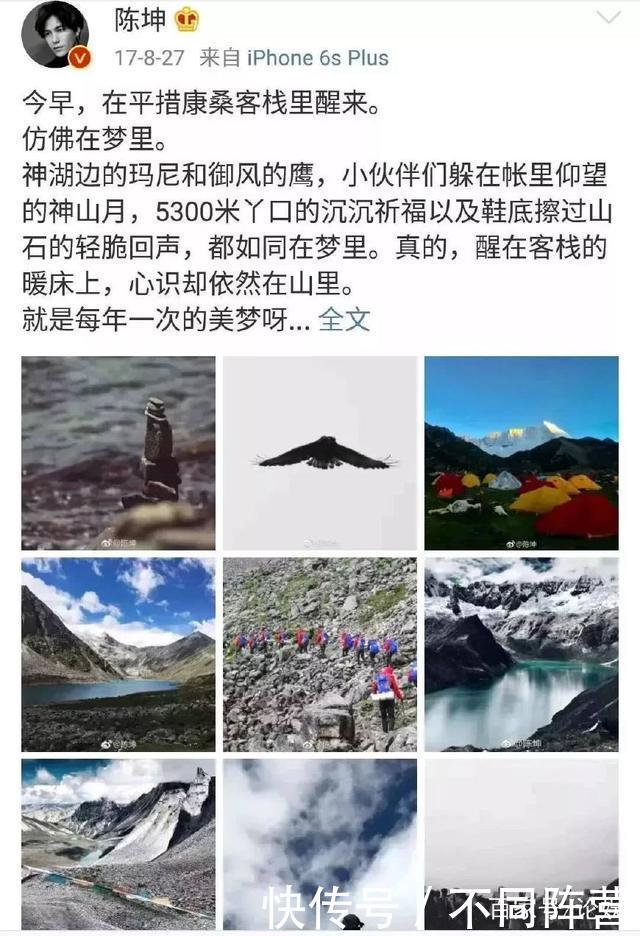Screen dimensions: 640x936
Task: View the turquoise glacier lake photo
Action: [x=521, y=654]
